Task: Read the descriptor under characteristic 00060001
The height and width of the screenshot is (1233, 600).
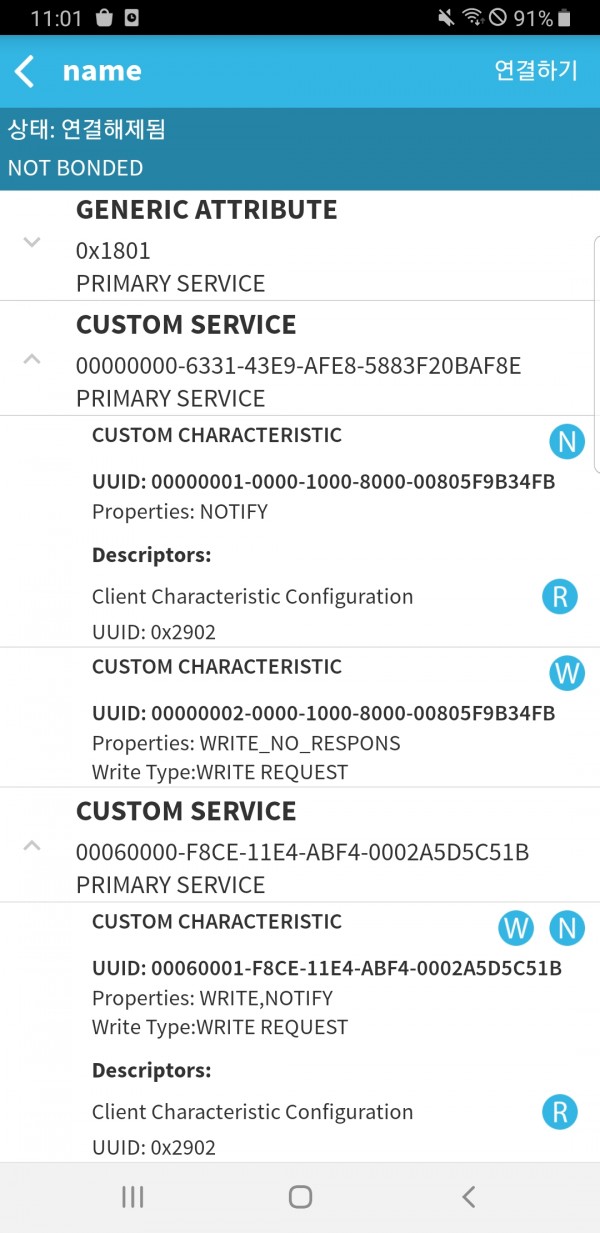Action: pyautogui.click(x=560, y=1112)
